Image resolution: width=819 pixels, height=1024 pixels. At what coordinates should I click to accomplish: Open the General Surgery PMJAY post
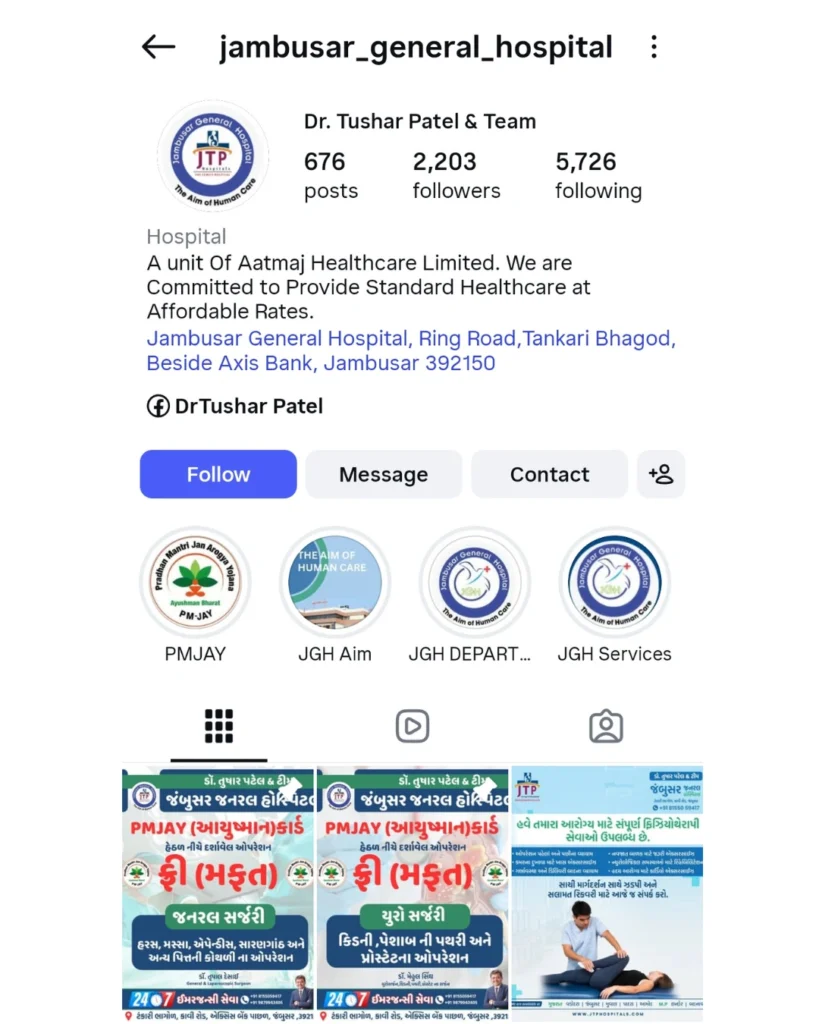(218, 893)
